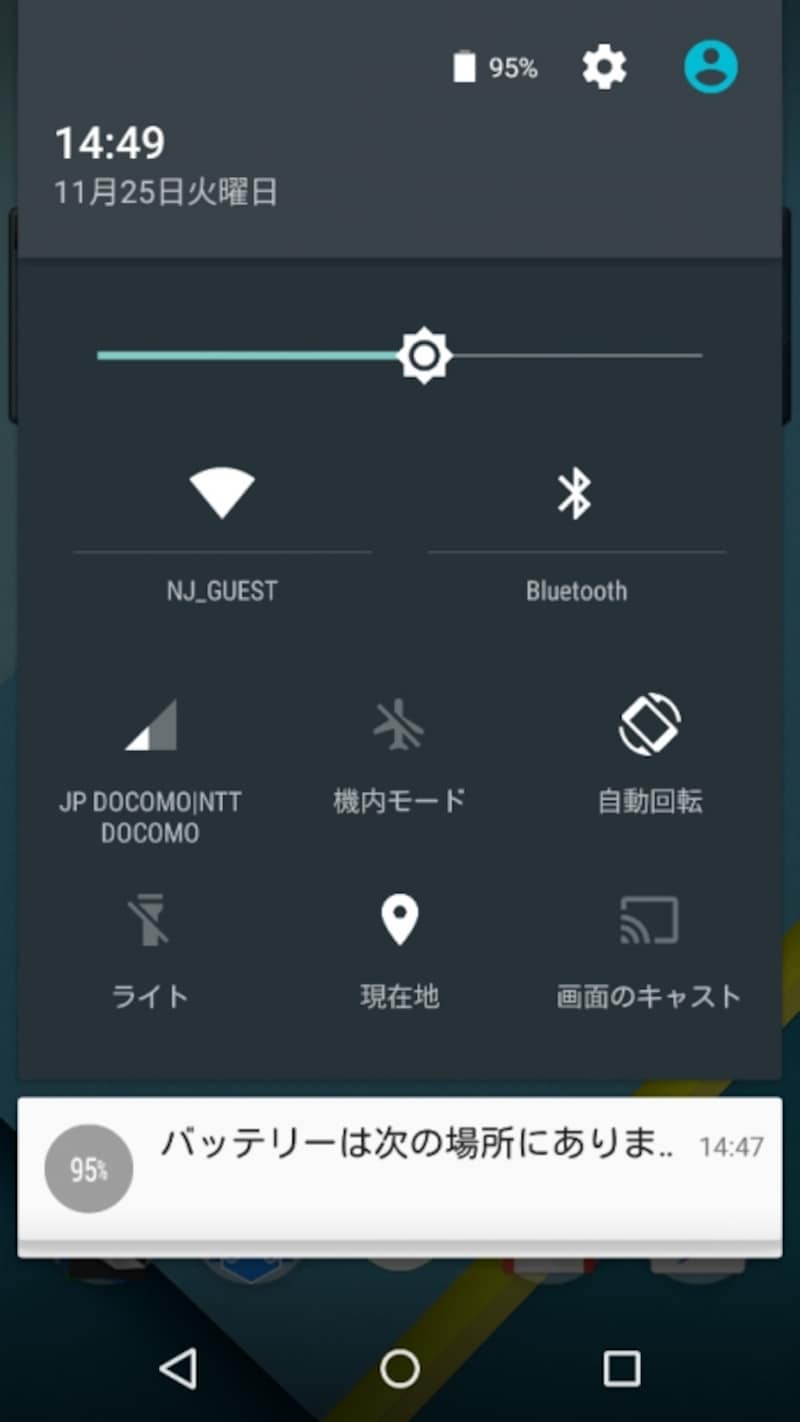Image resolution: width=800 pixels, height=1422 pixels.
Task: Expand Bluetooth device options
Action: (x=576, y=591)
